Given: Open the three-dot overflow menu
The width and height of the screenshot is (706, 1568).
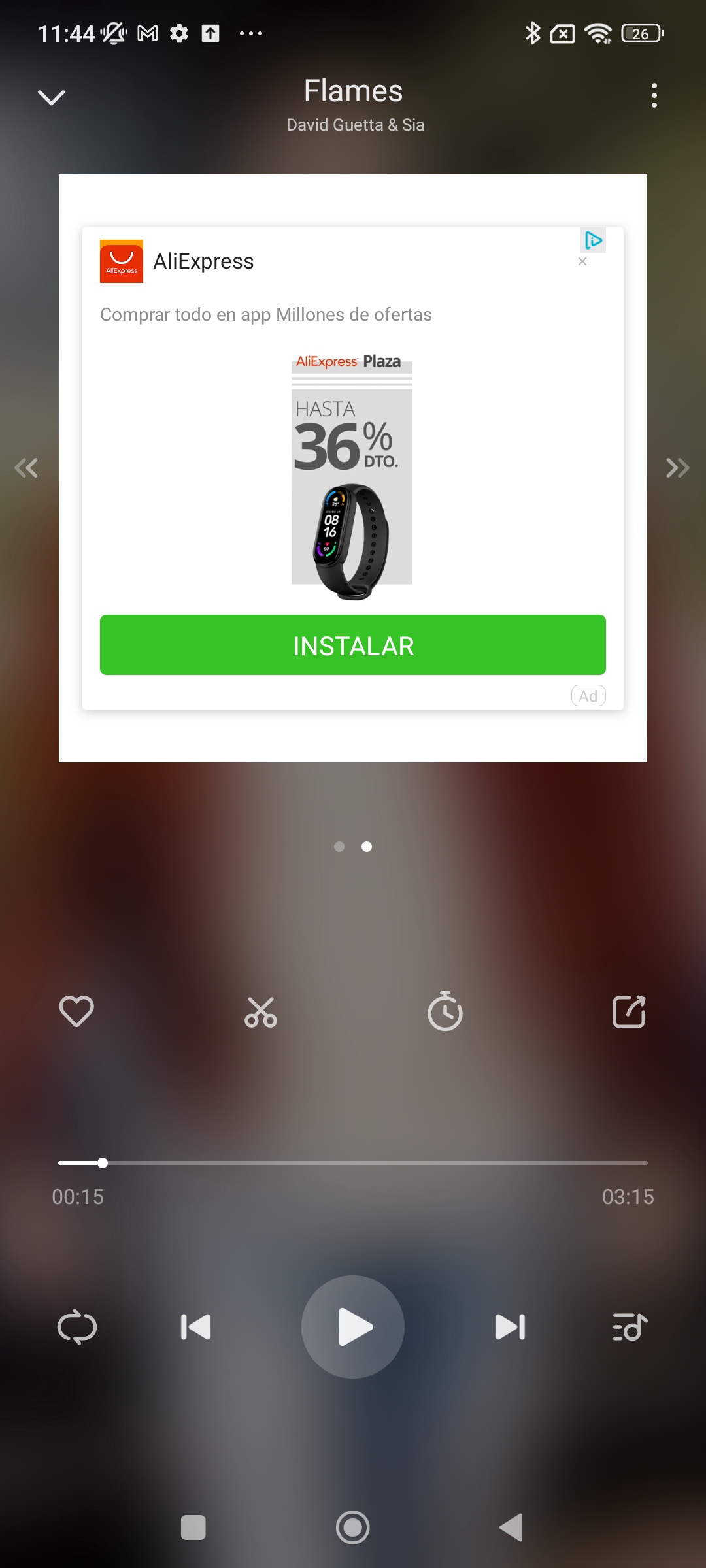Looking at the screenshot, I should (x=654, y=95).
